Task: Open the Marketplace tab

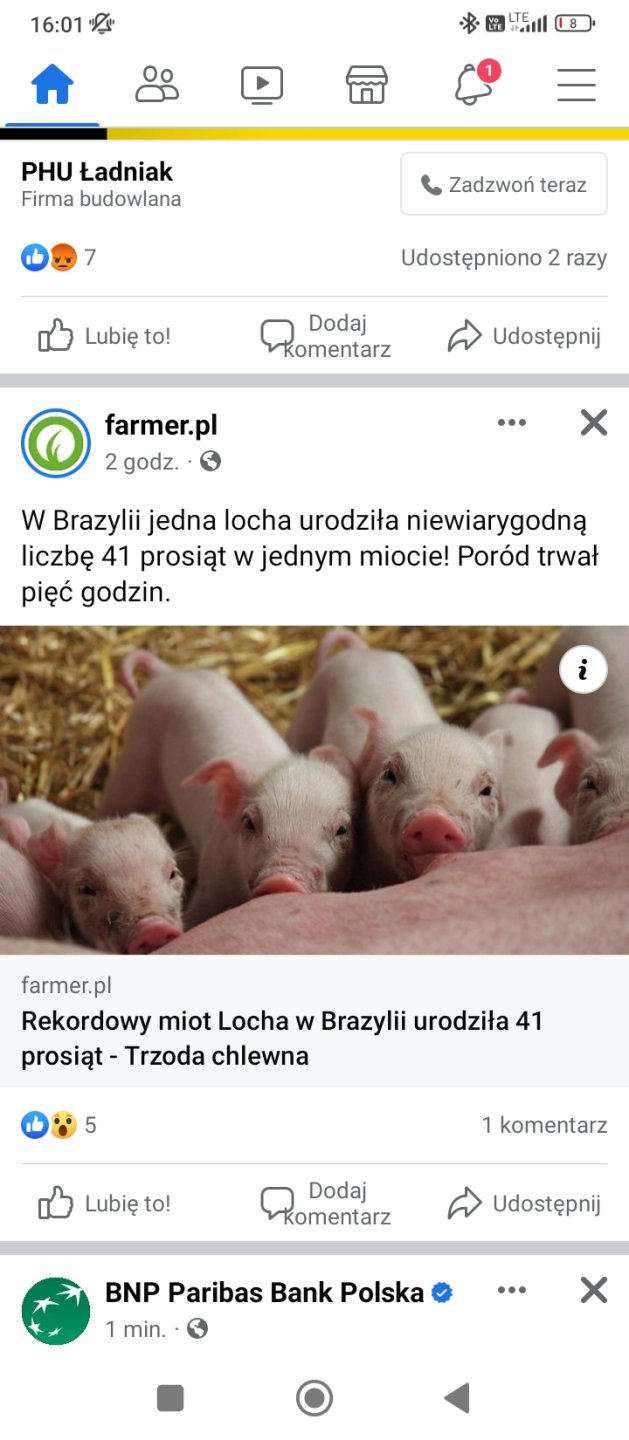Action: [367, 85]
